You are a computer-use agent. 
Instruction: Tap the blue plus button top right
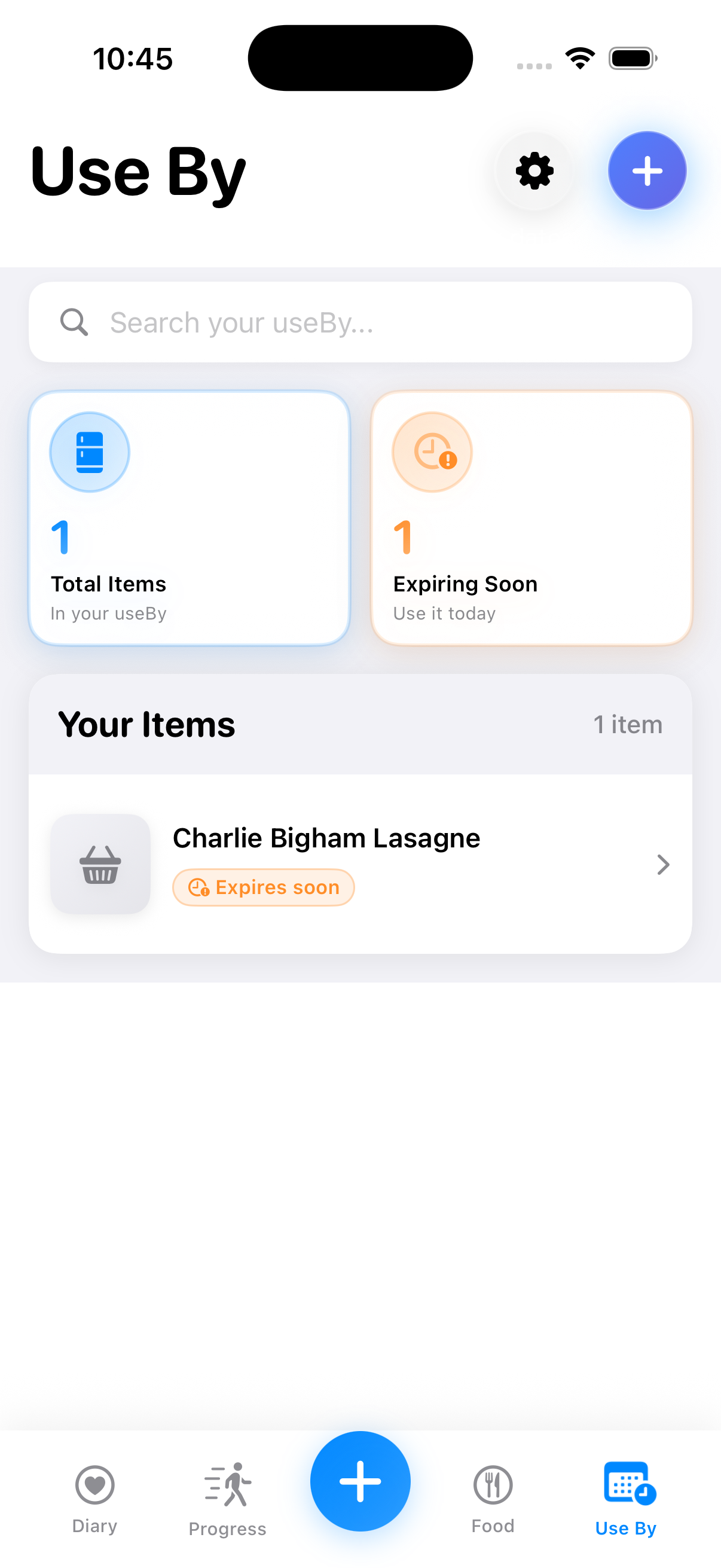(647, 170)
